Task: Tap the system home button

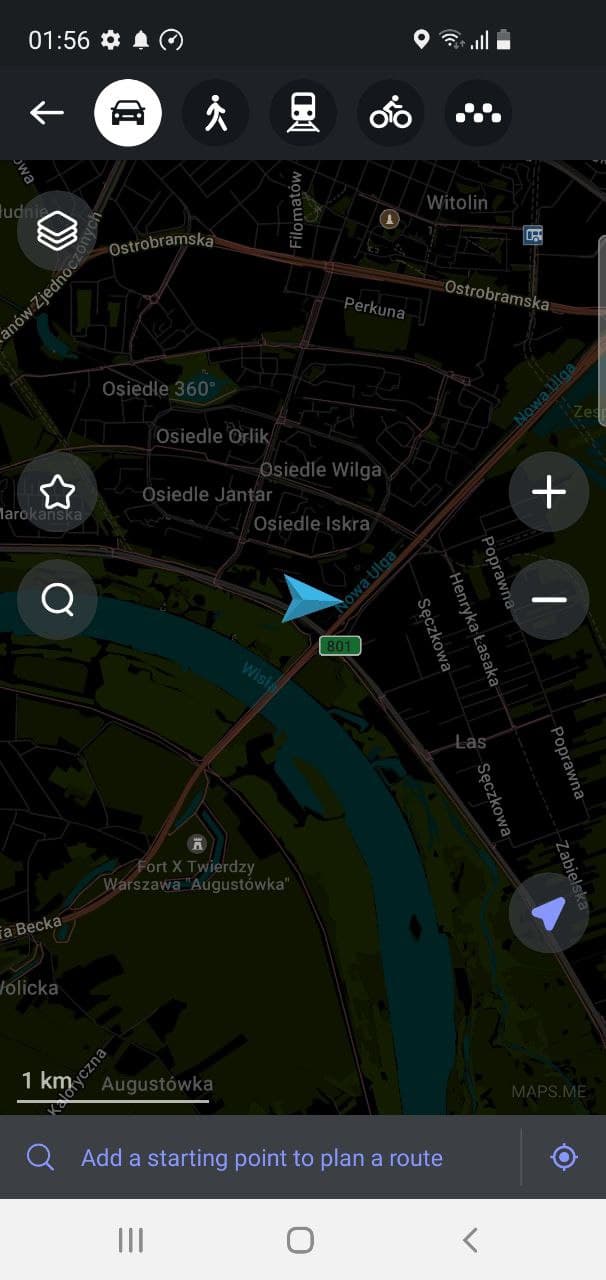Action: (301, 1241)
